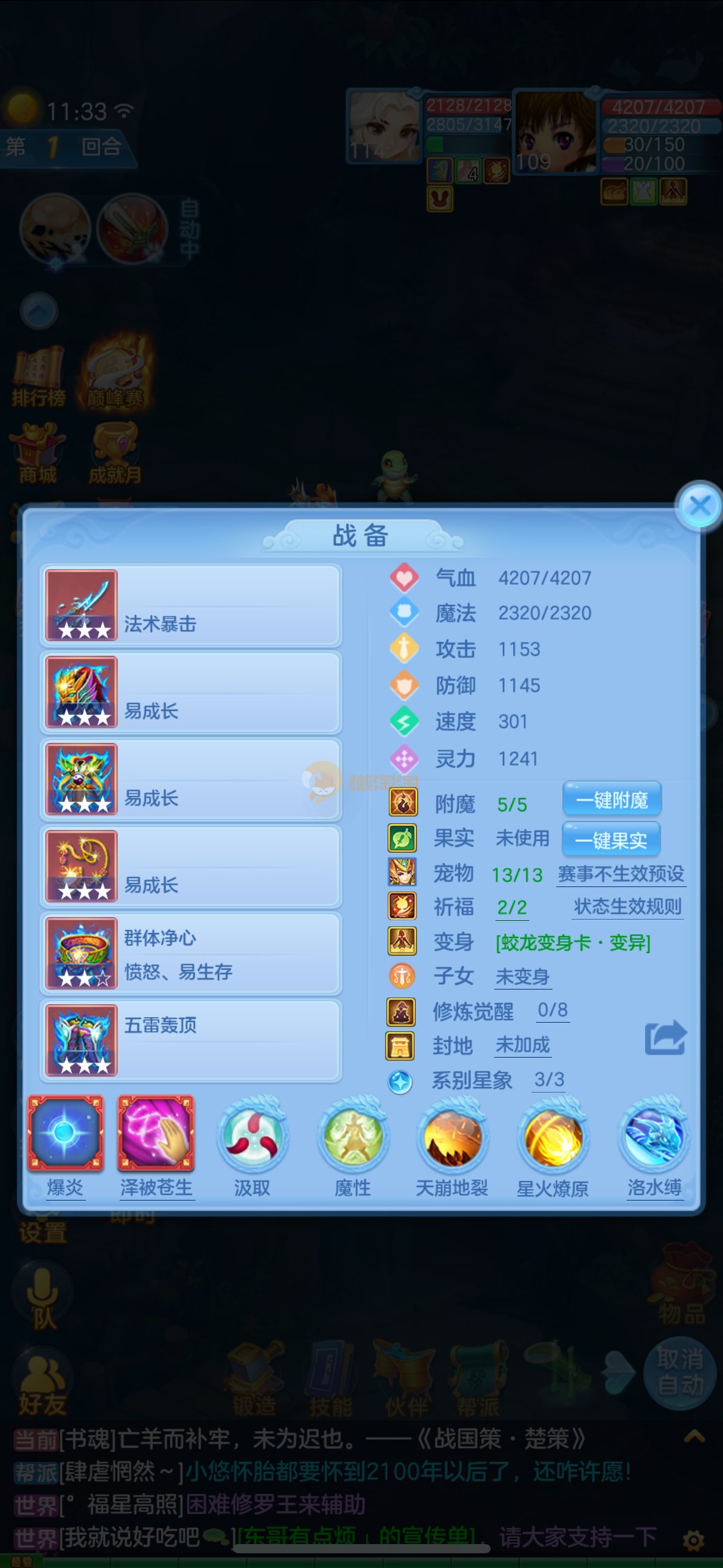The height and width of the screenshot is (1568, 723).
Task: Close the 战备 panel
Action: pos(699,506)
